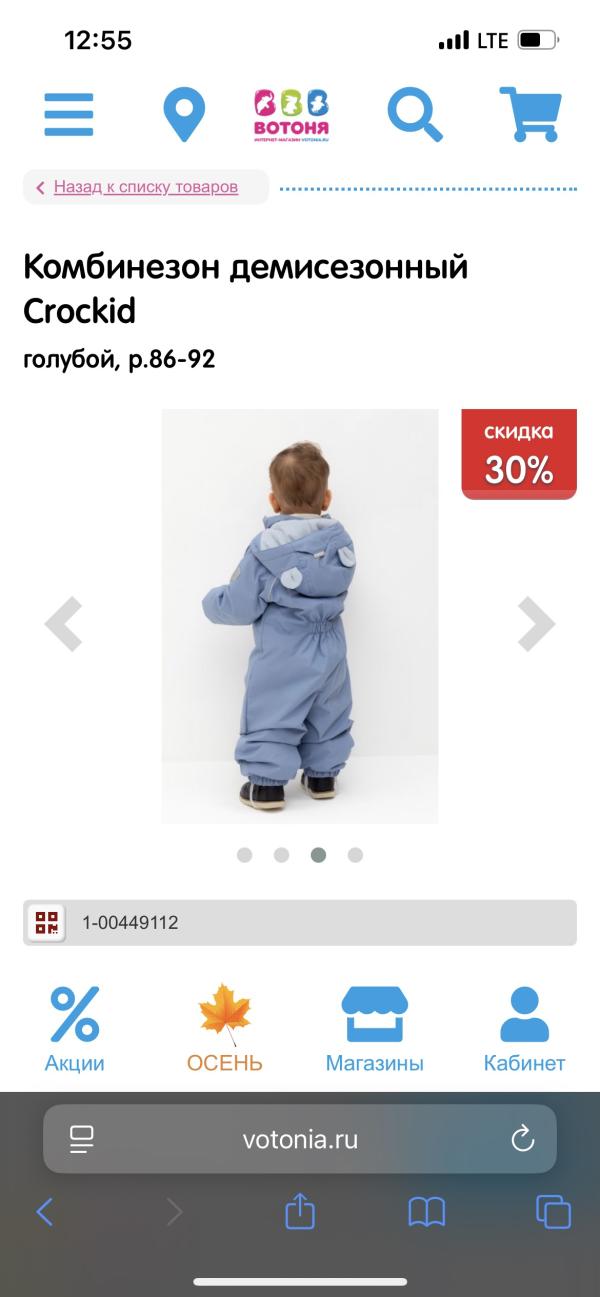Open the store location pin
Screen dimensions: 600x1297
pyautogui.click(x=184, y=115)
